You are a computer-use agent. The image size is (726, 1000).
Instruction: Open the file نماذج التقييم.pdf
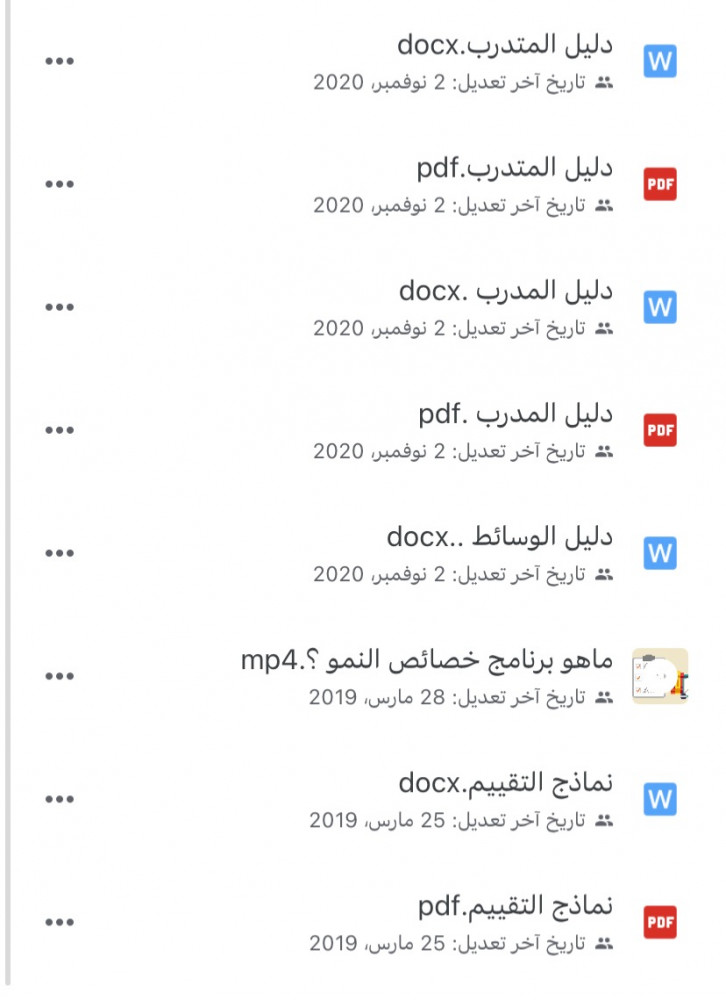point(515,906)
